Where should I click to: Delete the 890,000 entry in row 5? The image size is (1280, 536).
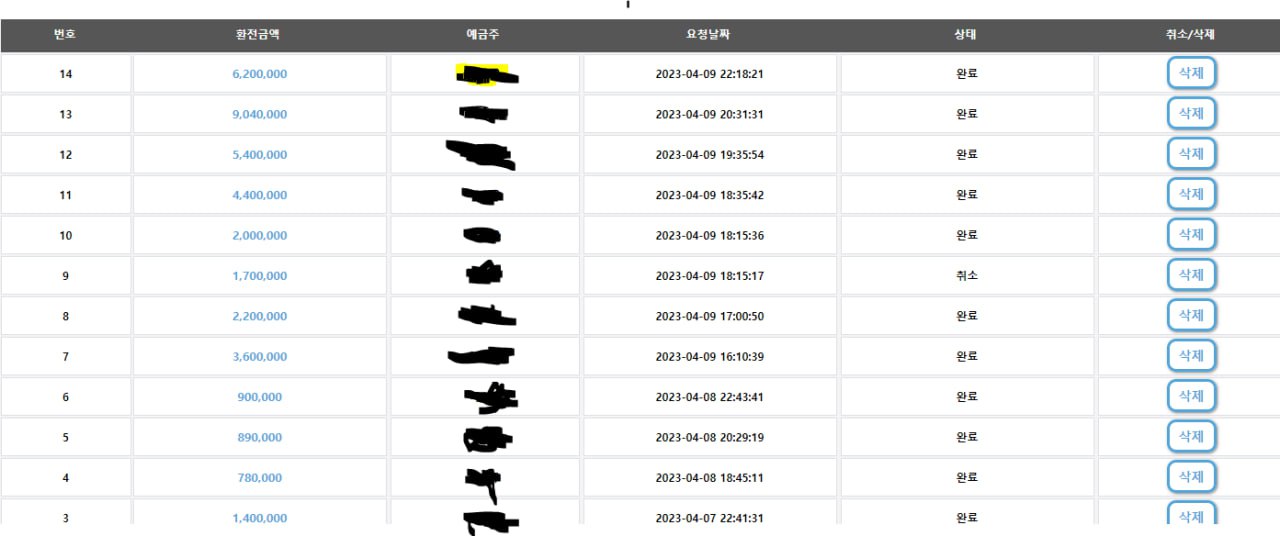tap(1191, 437)
